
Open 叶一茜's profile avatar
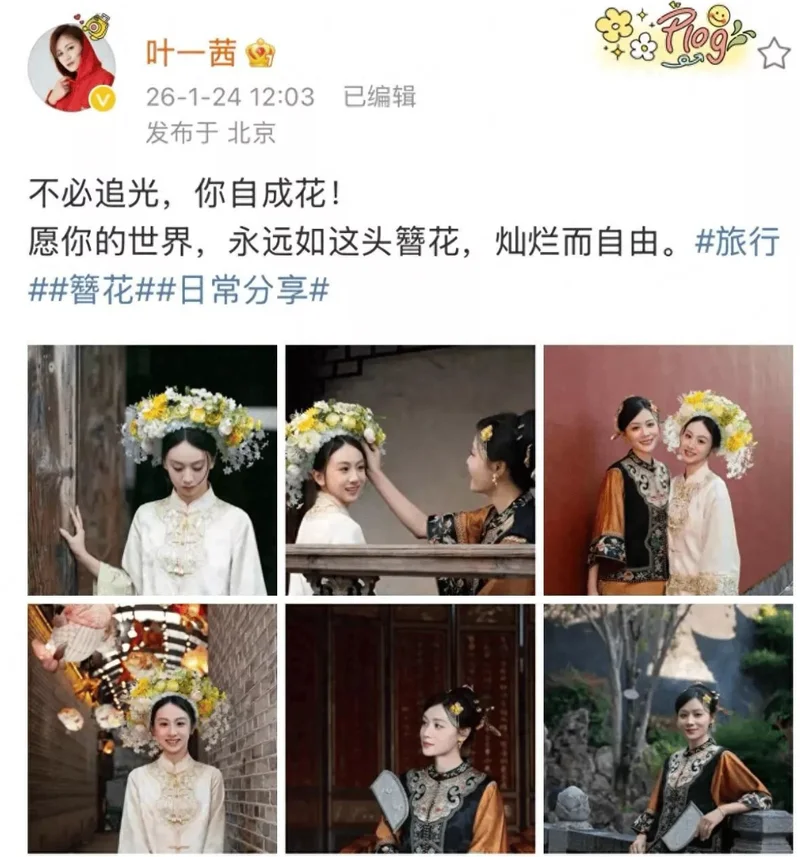[x=71, y=66]
